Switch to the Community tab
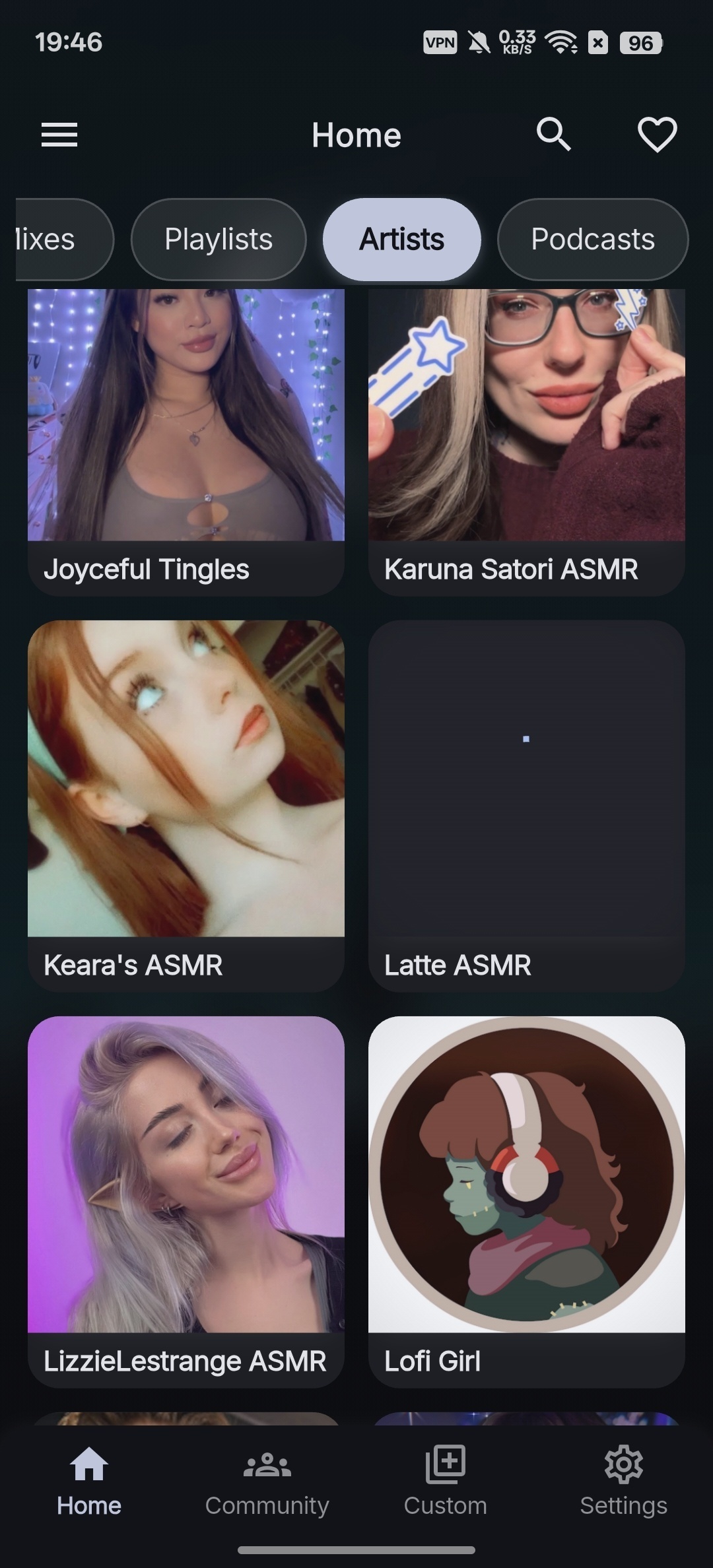 (267, 1481)
